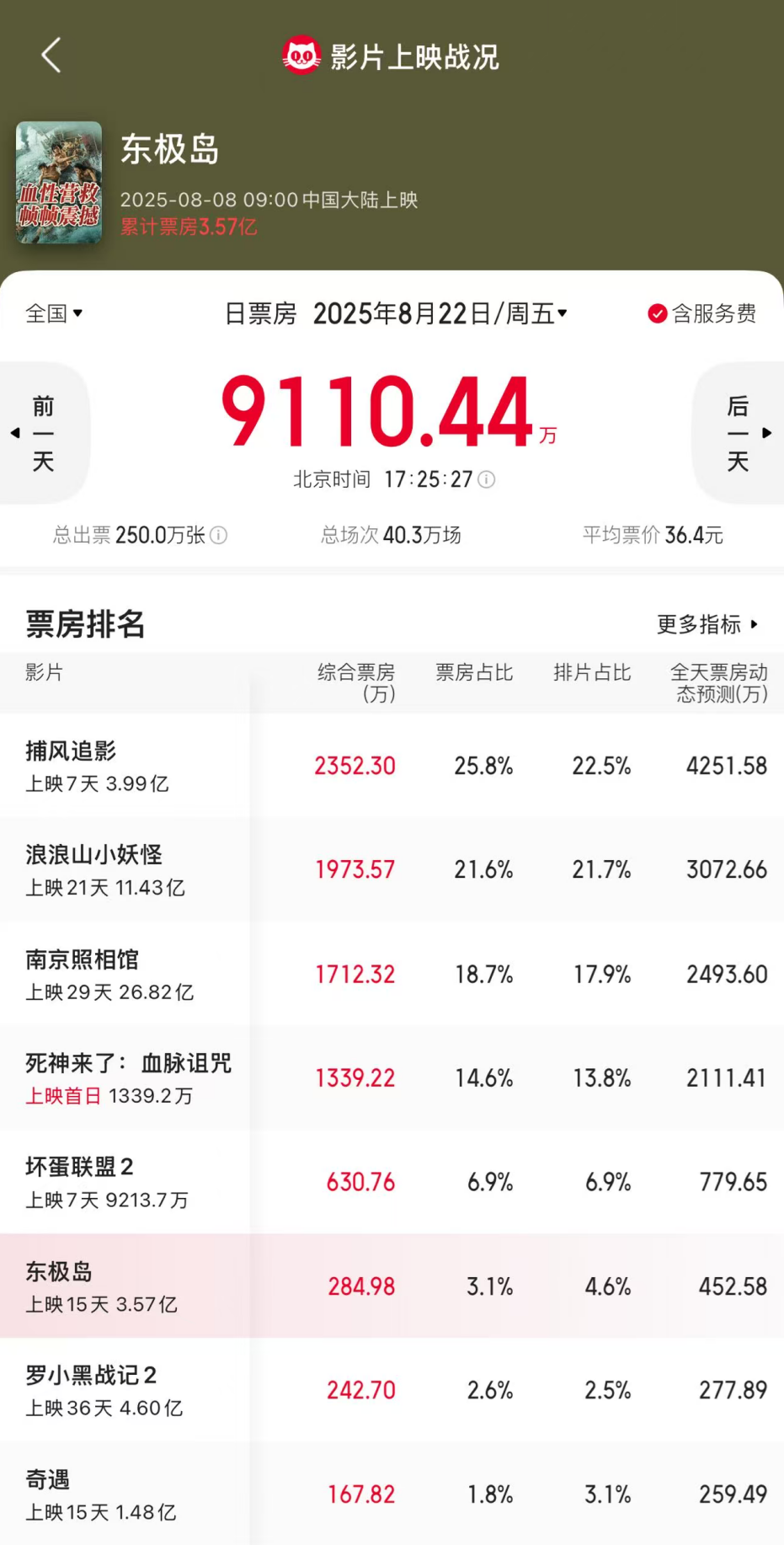
Task: Open 更多指标 for more metrics
Action: click(708, 624)
